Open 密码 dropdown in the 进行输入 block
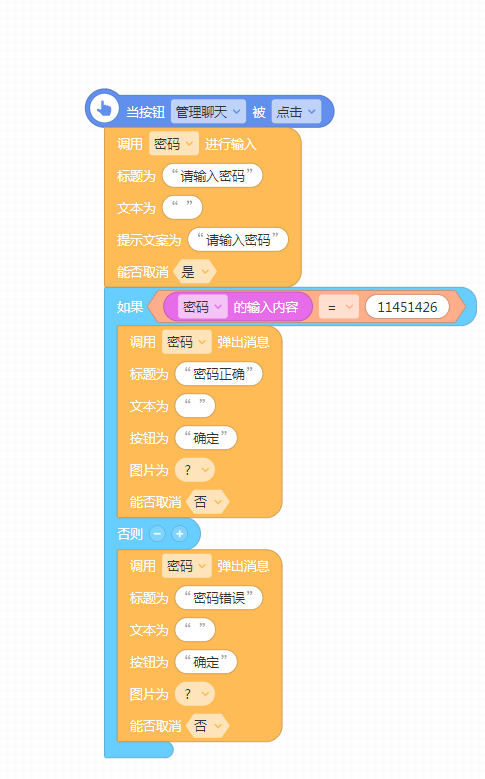Screen dimensions: 485x779 (x=173, y=144)
